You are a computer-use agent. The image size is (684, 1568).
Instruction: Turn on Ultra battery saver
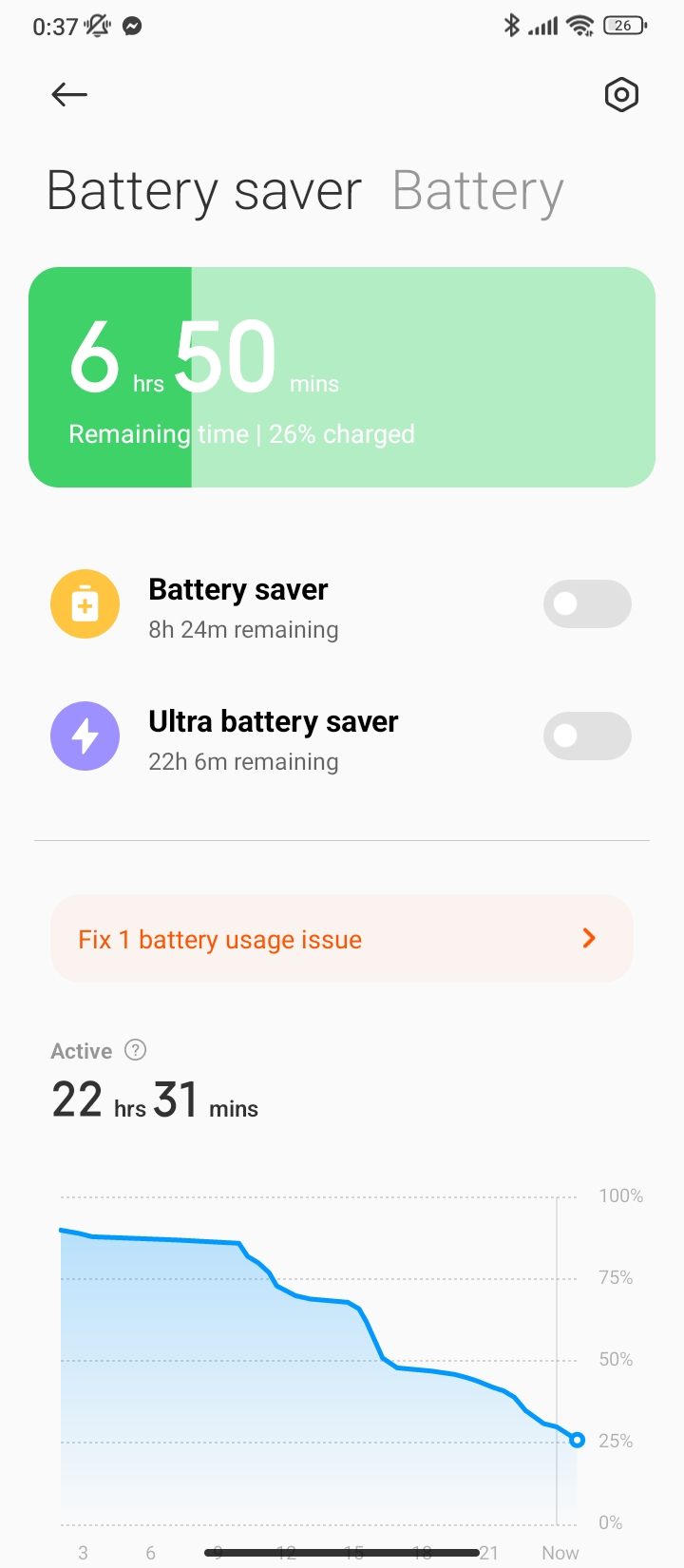pyautogui.click(x=587, y=736)
